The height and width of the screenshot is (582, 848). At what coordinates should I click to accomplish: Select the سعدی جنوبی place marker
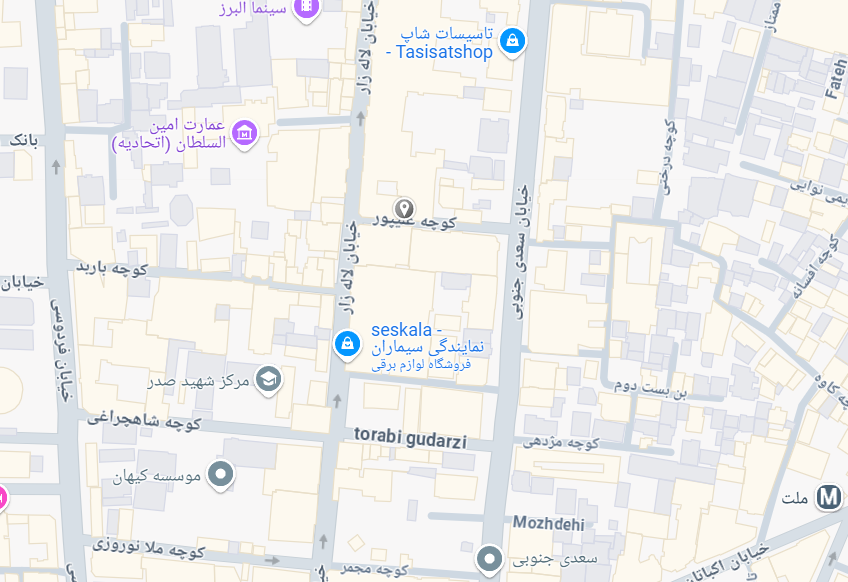click(489, 557)
